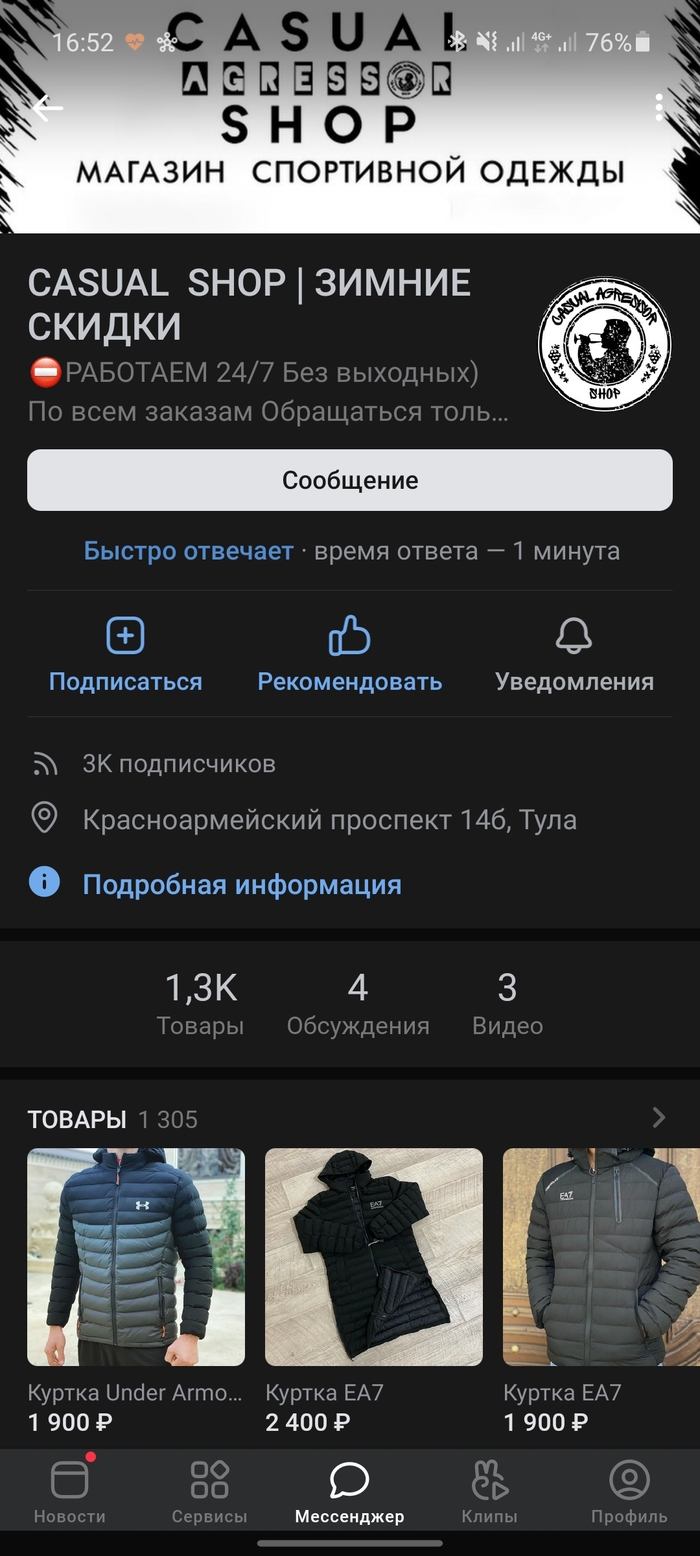Recommend the shop with Рекомендовать
Screen dimensions: 700x1556
pyautogui.click(x=350, y=655)
